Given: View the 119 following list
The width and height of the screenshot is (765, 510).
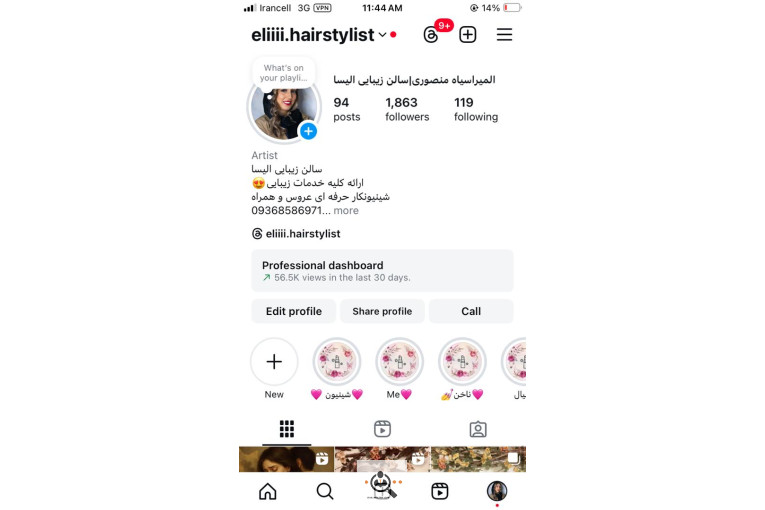Looking at the screenshot, I should click(475, 109).
